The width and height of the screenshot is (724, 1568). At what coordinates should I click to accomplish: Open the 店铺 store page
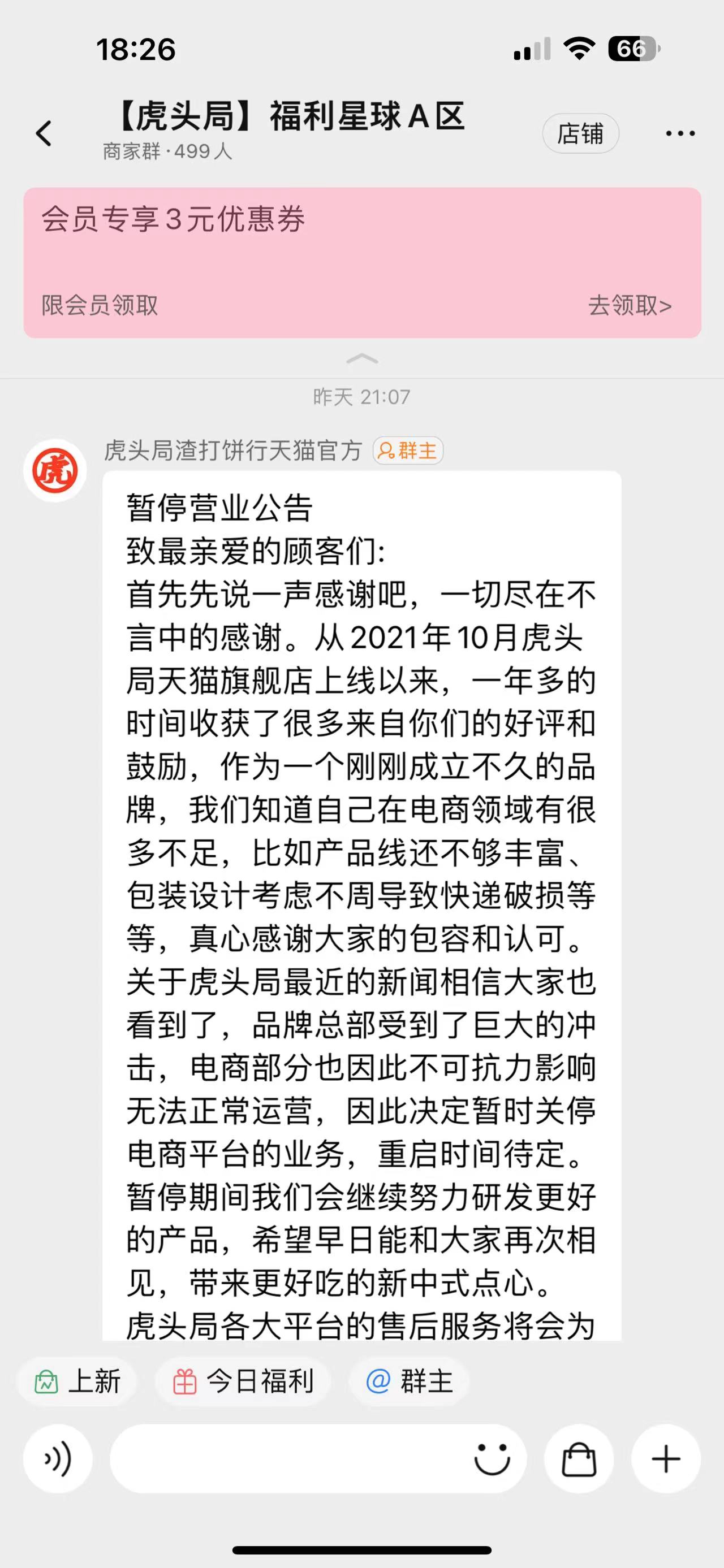pyautogui.click(x=580, y=133)
